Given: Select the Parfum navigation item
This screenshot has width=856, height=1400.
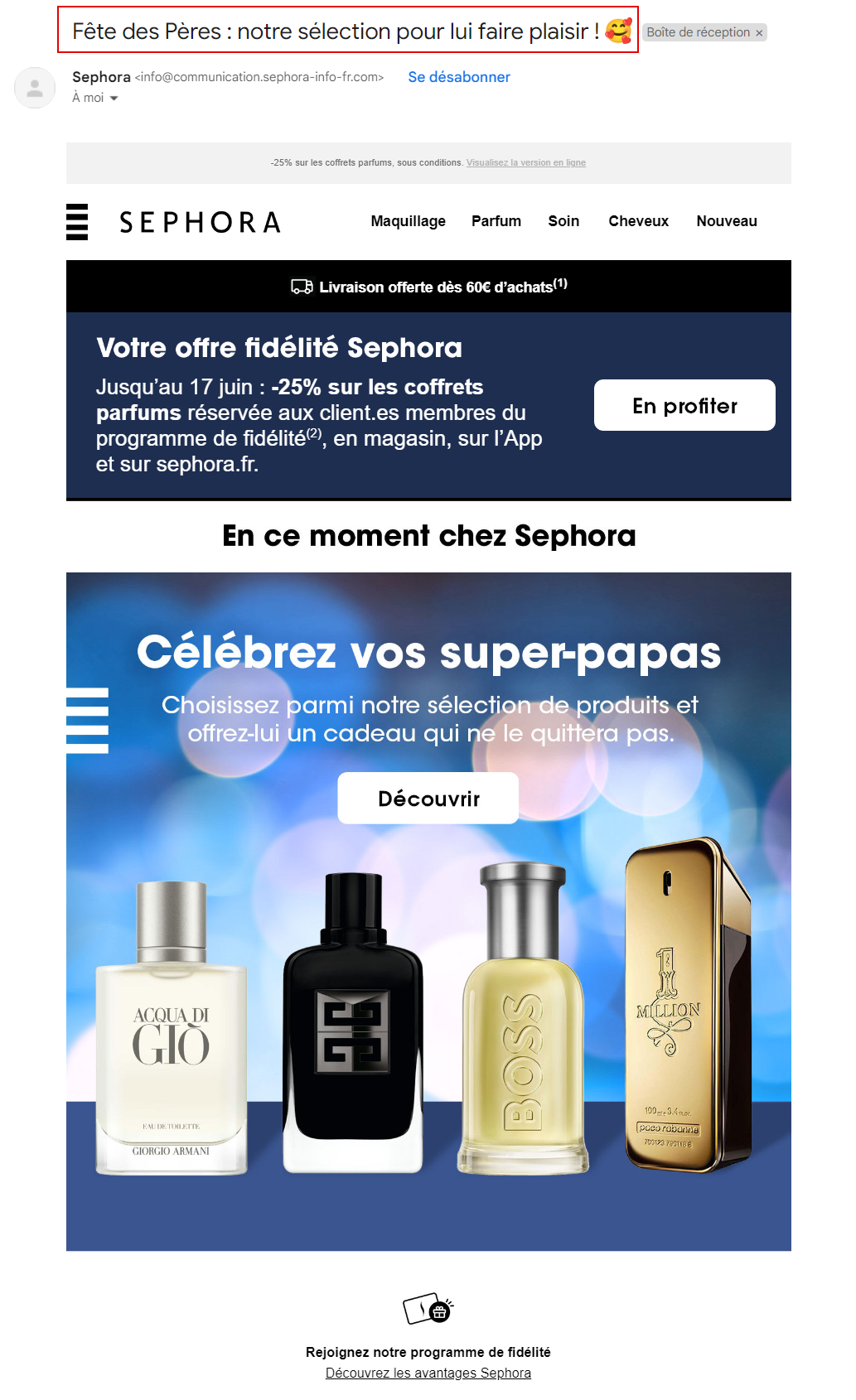Looking at the screenshot, I should (x=496, y=221).
